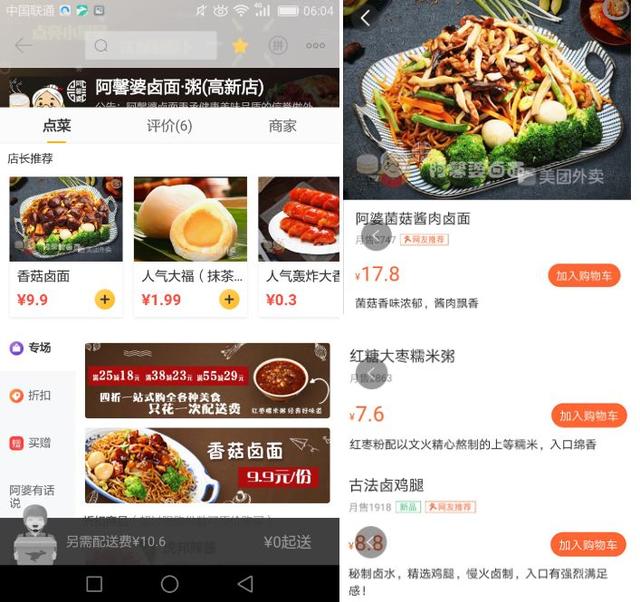
Task: Add 红糖大枣糯米粥 to the cart
Action: 587,416
